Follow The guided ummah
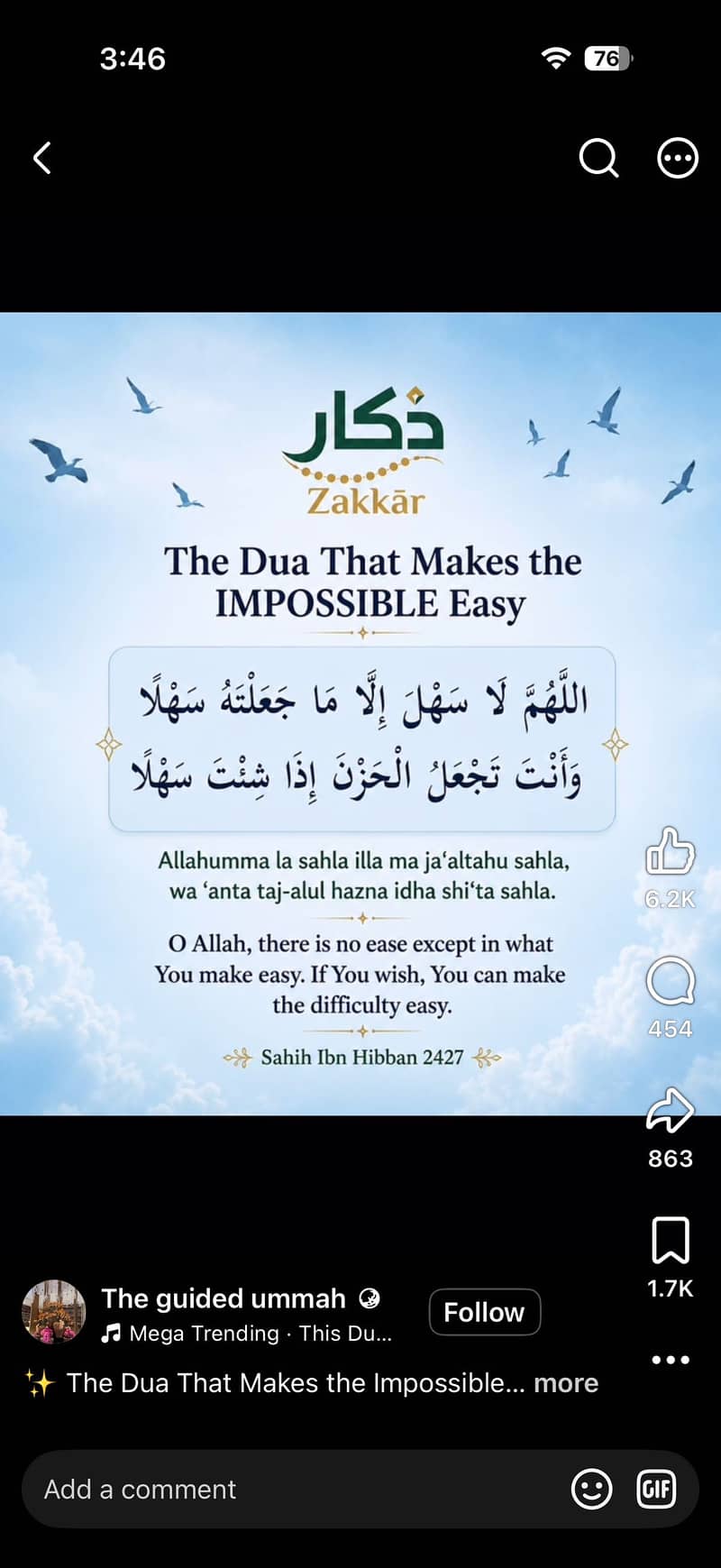This screenshot has width=721, height=1568. pyautogui.click(x=485, y=1312)
